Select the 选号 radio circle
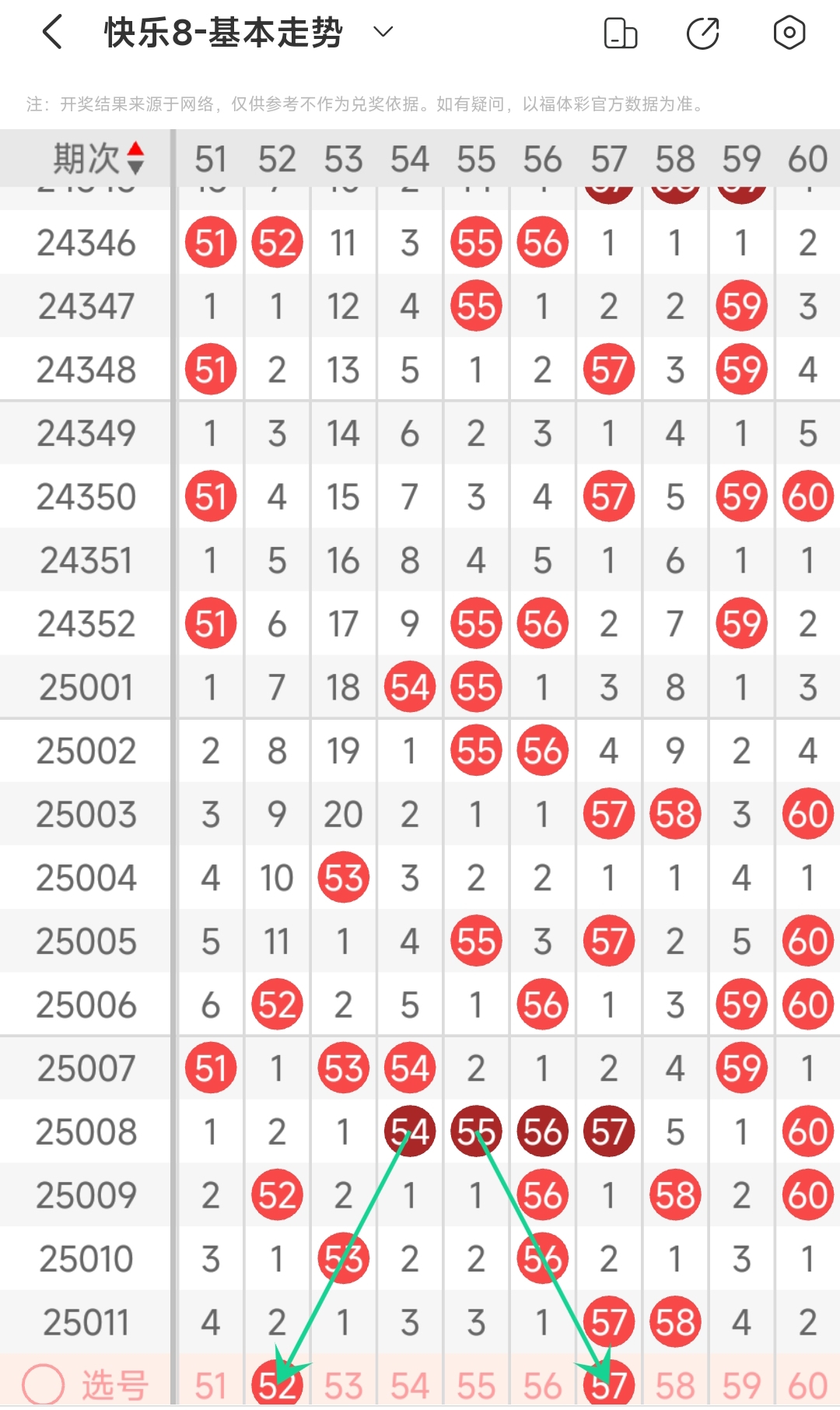The height and width of the screenshot is (1410, 840). point(43,1385)
